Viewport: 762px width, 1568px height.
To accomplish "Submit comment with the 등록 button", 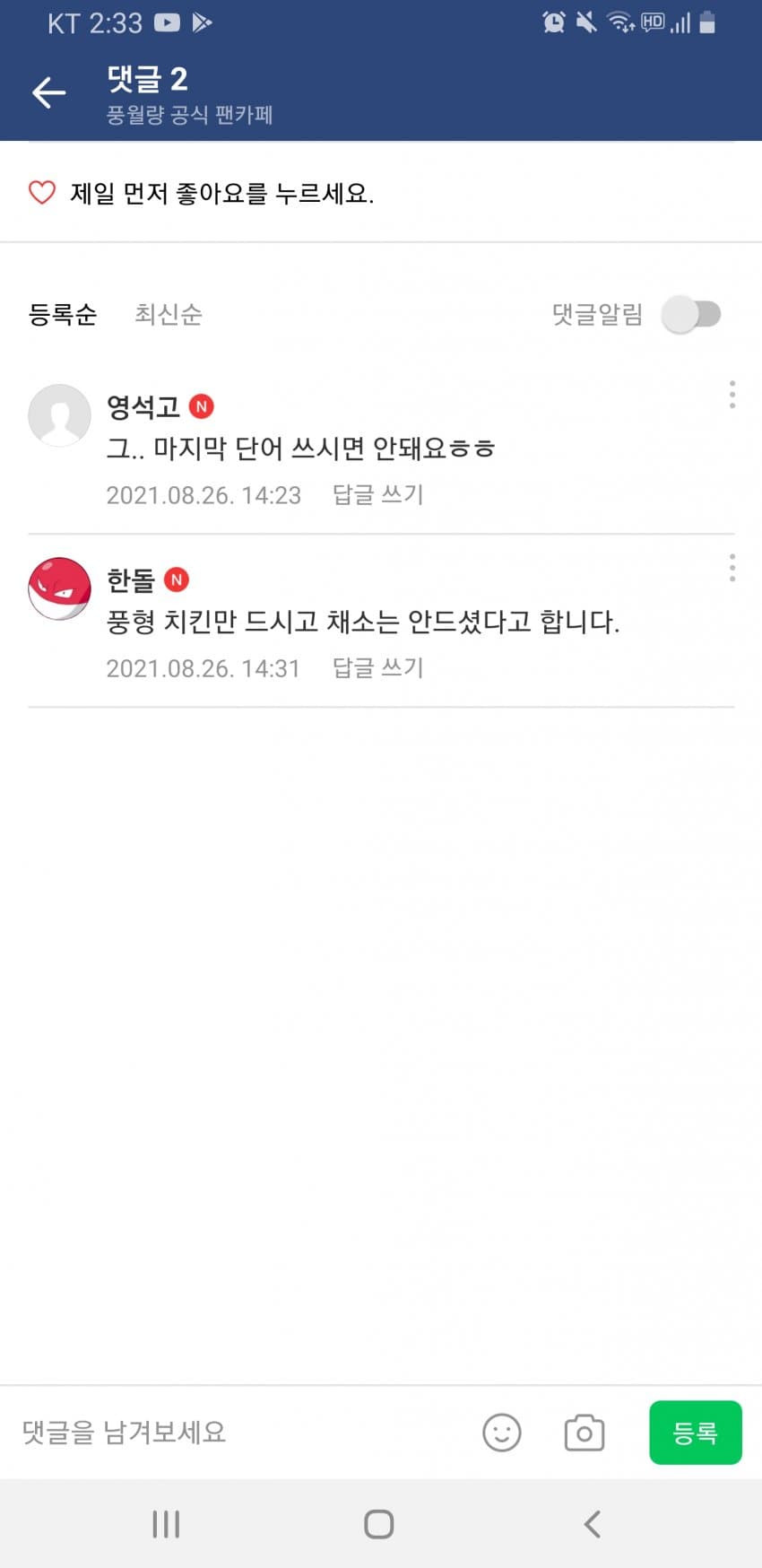I will pyautogui.click(x=695, y=1433).
